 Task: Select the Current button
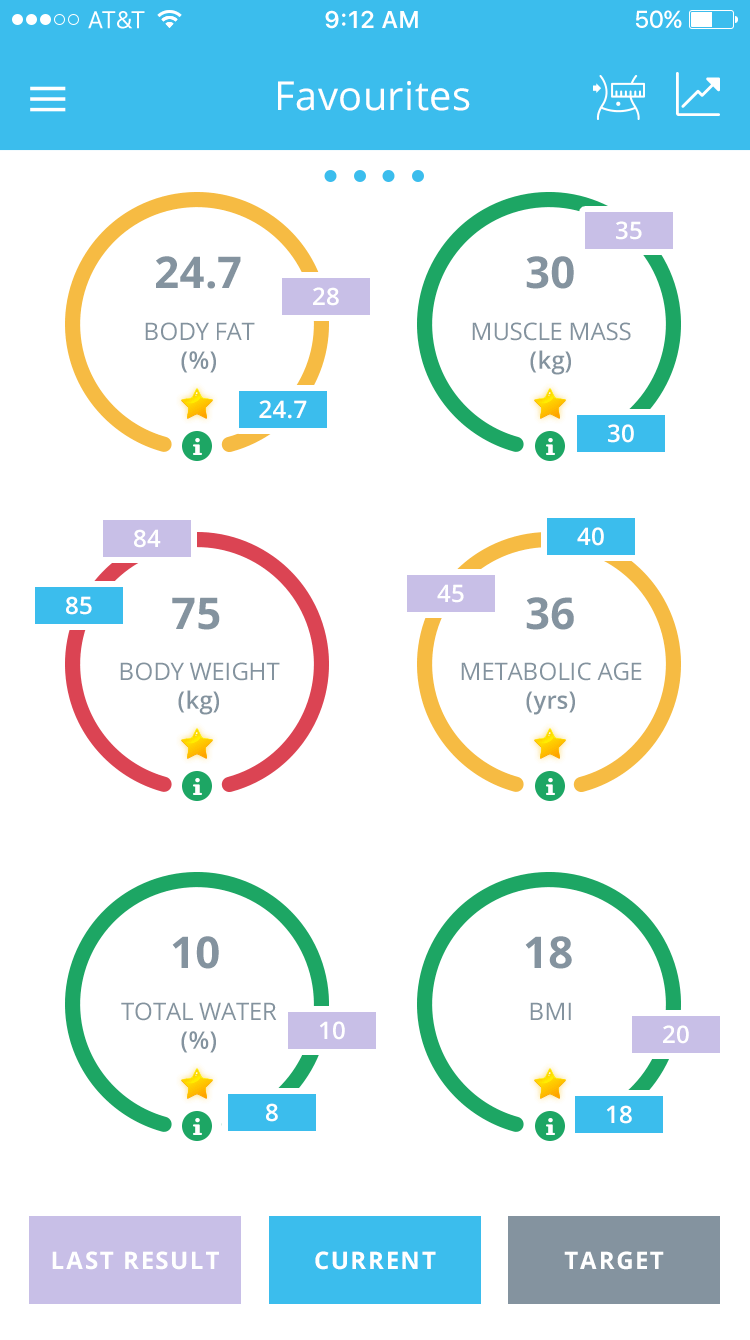375,1260
